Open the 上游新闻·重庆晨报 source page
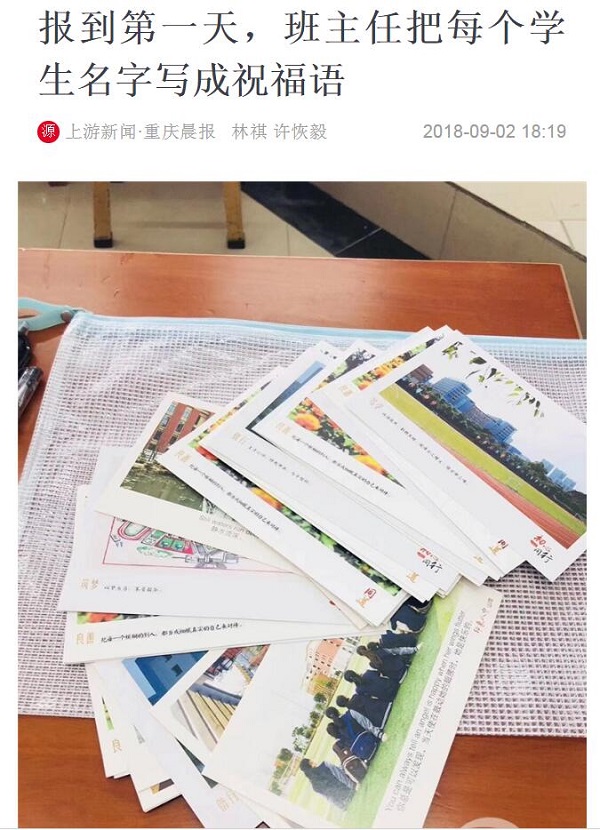The image size is (600, 830). click(x=140, y=132)
